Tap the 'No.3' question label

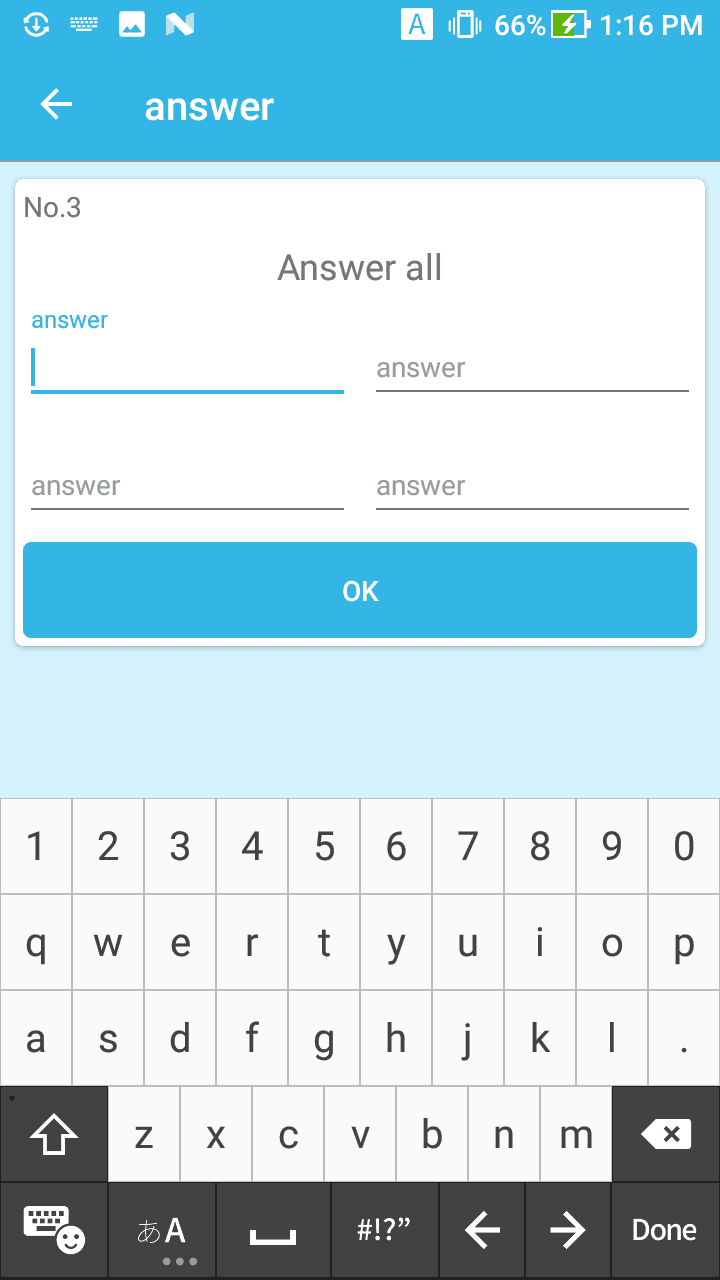[x=52, y=208]
